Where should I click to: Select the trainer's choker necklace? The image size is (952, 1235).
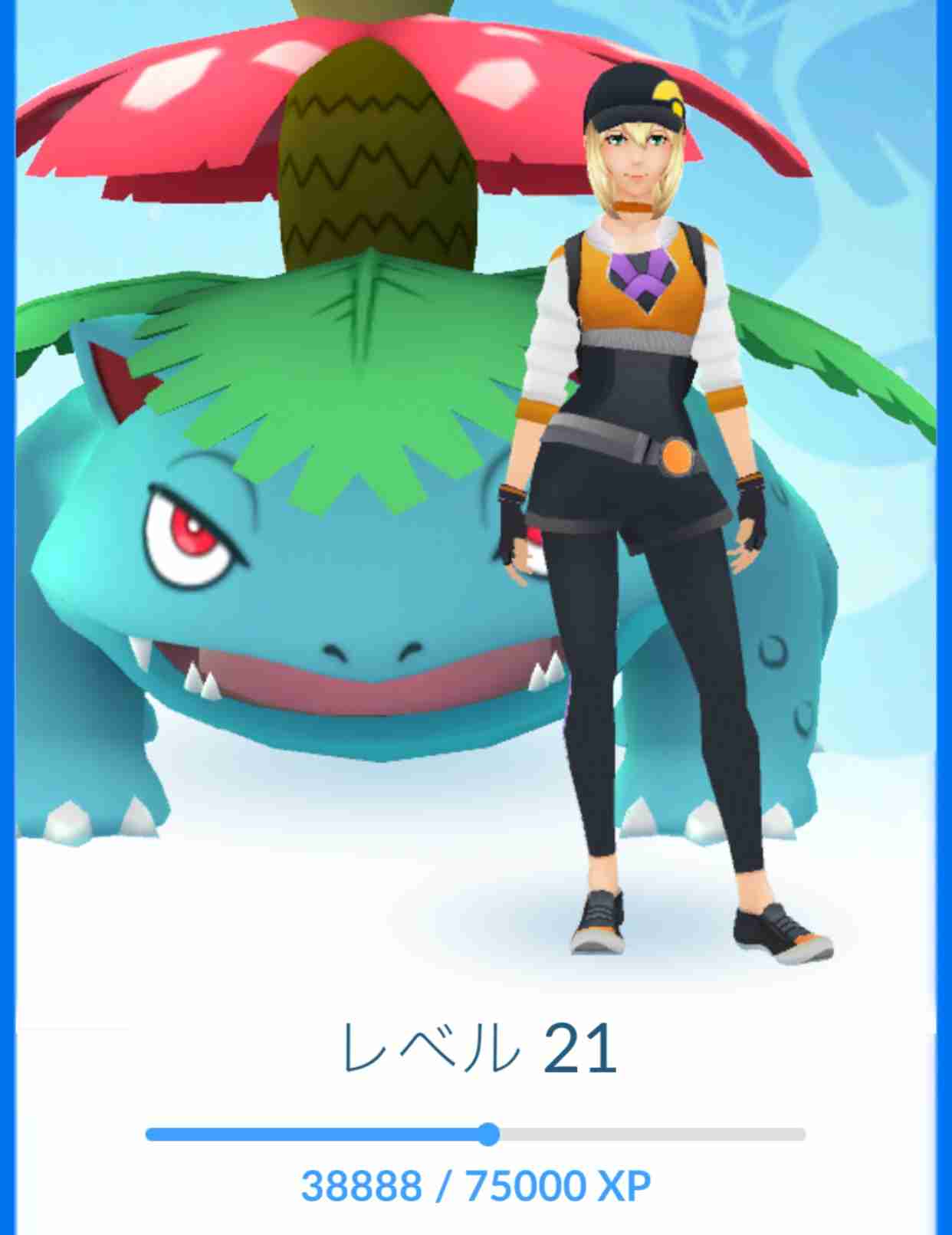pos(634,205)
